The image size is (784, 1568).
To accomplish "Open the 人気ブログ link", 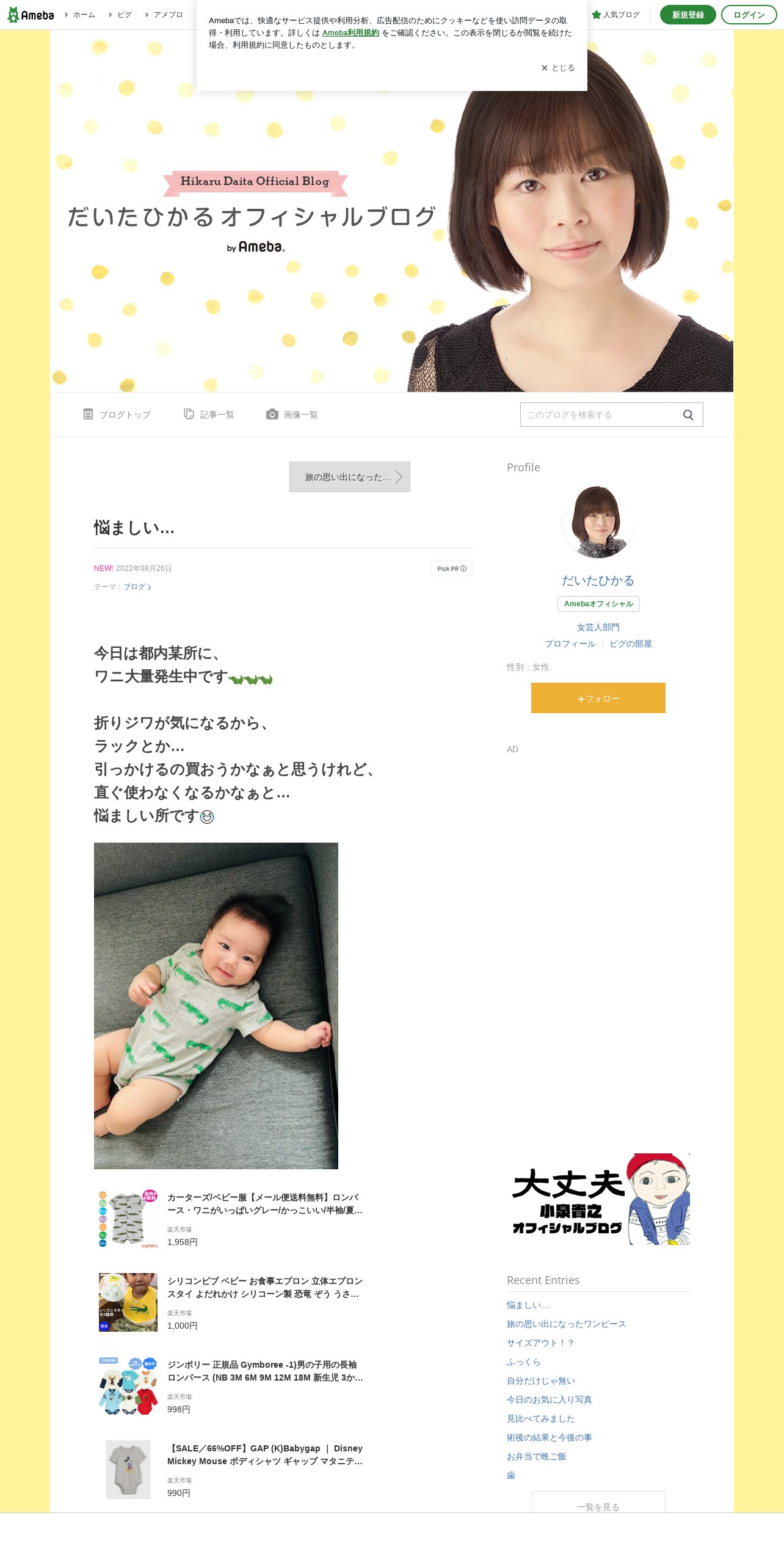I will 616,15.
